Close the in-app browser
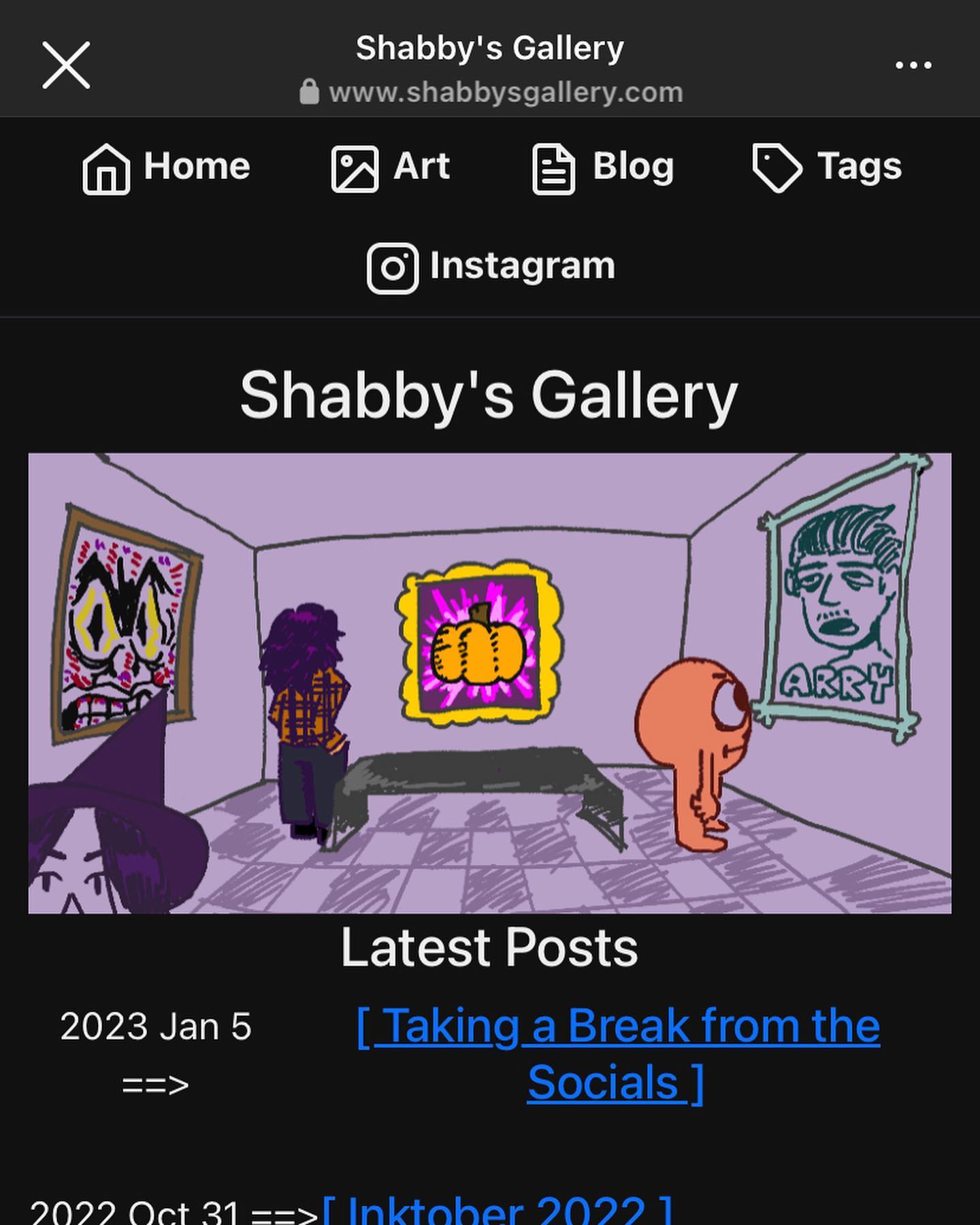980x1225 pixels. [66, 65]
